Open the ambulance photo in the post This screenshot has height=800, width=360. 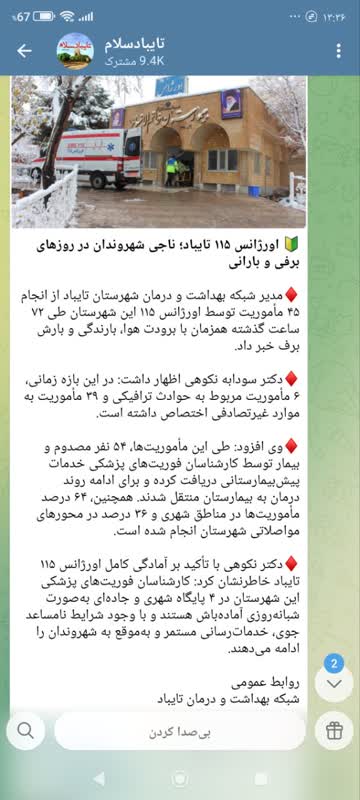pyautogui.click(x=159, y=152)
